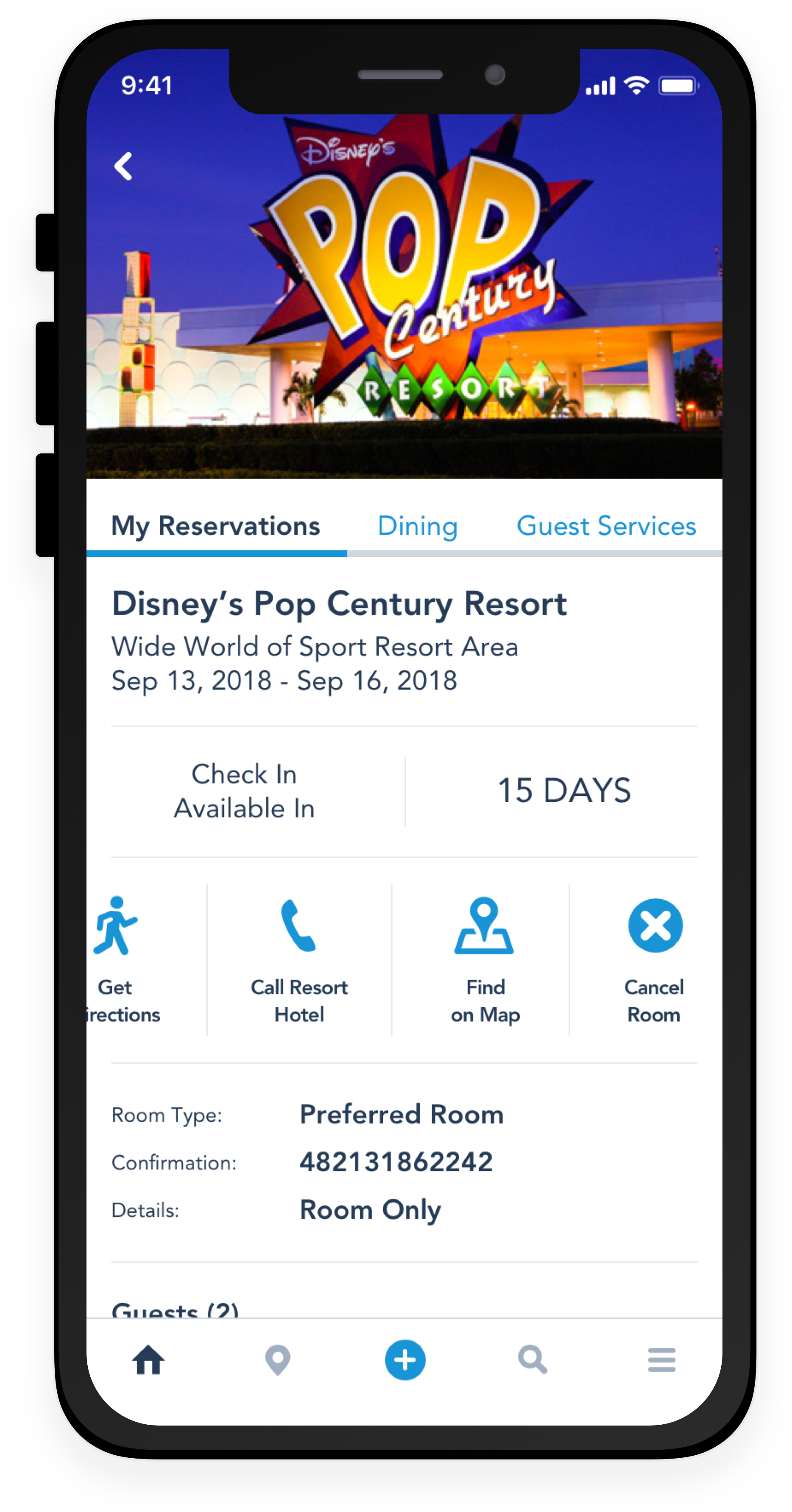792x1512 pixels.
Task: Go back using the top-left arrow
Action: coord(123,167)
